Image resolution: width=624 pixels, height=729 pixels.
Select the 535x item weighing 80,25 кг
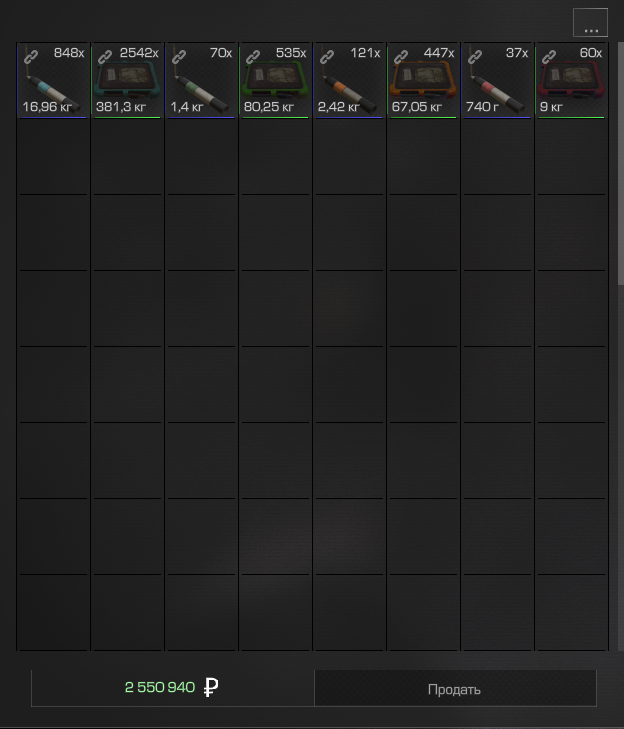coord(275,81)
